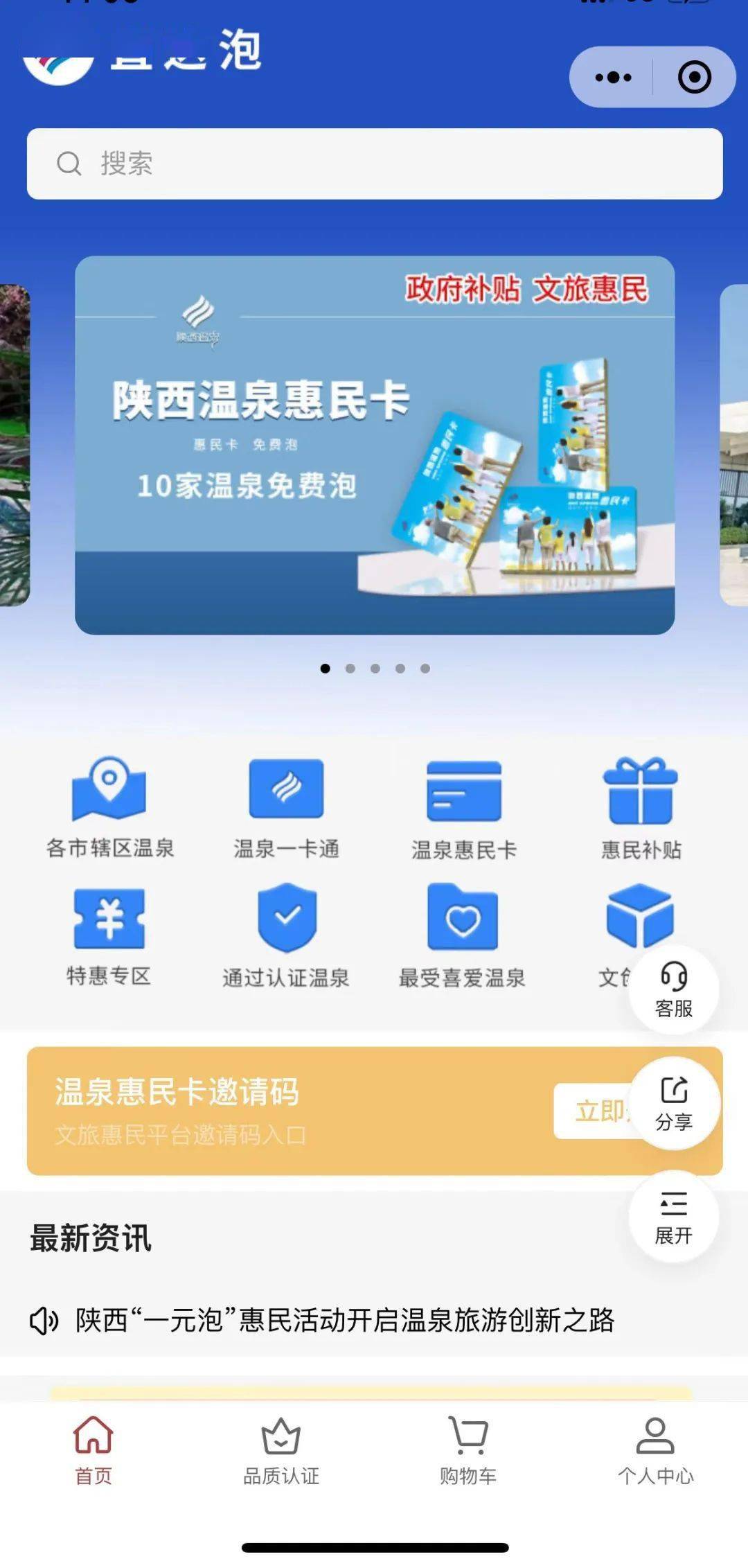Image resolution: width=748 pixels, height=1568 pixels.
Task: Tap the 分享 share button
Action: tap(673, 1103)
